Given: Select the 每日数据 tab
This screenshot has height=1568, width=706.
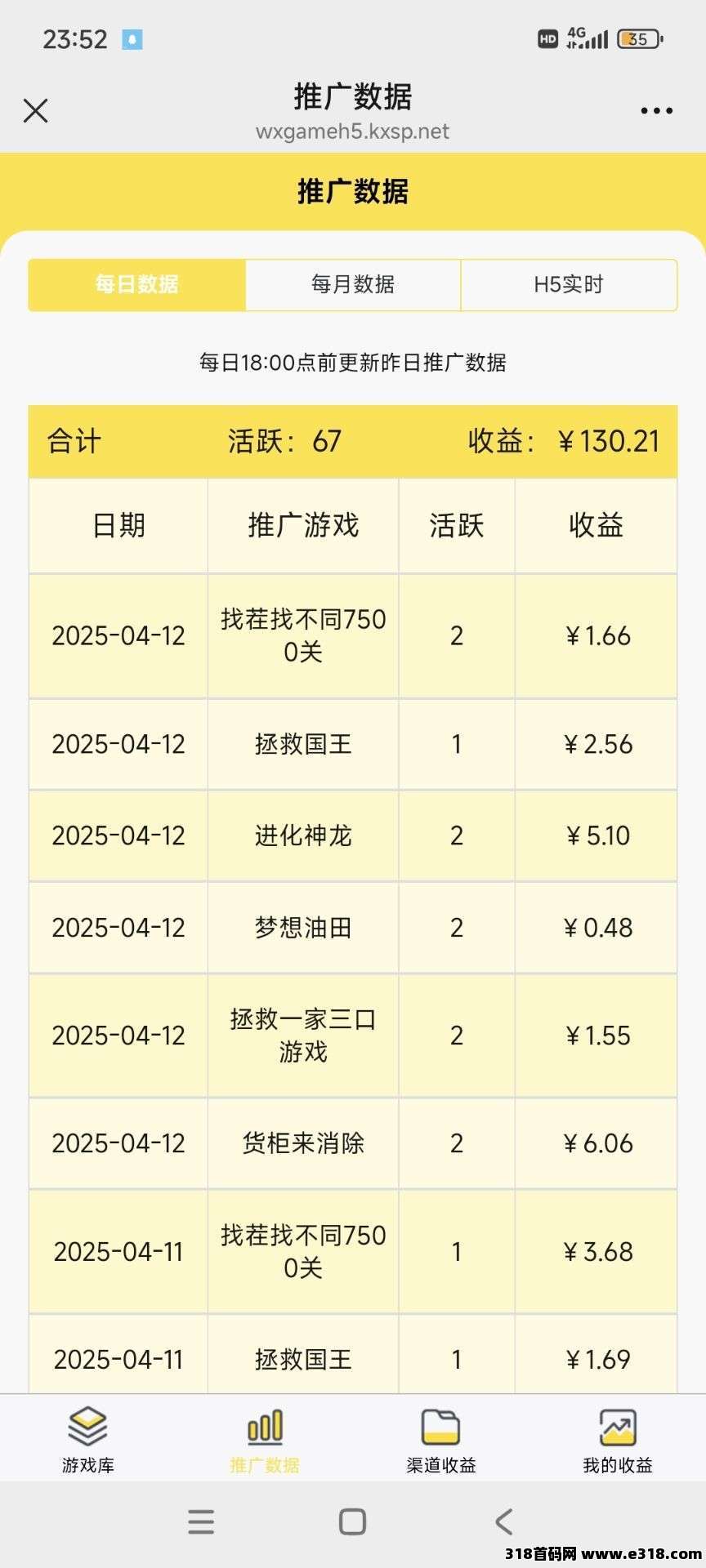Looking at the screenshot, I should (136, 284).
